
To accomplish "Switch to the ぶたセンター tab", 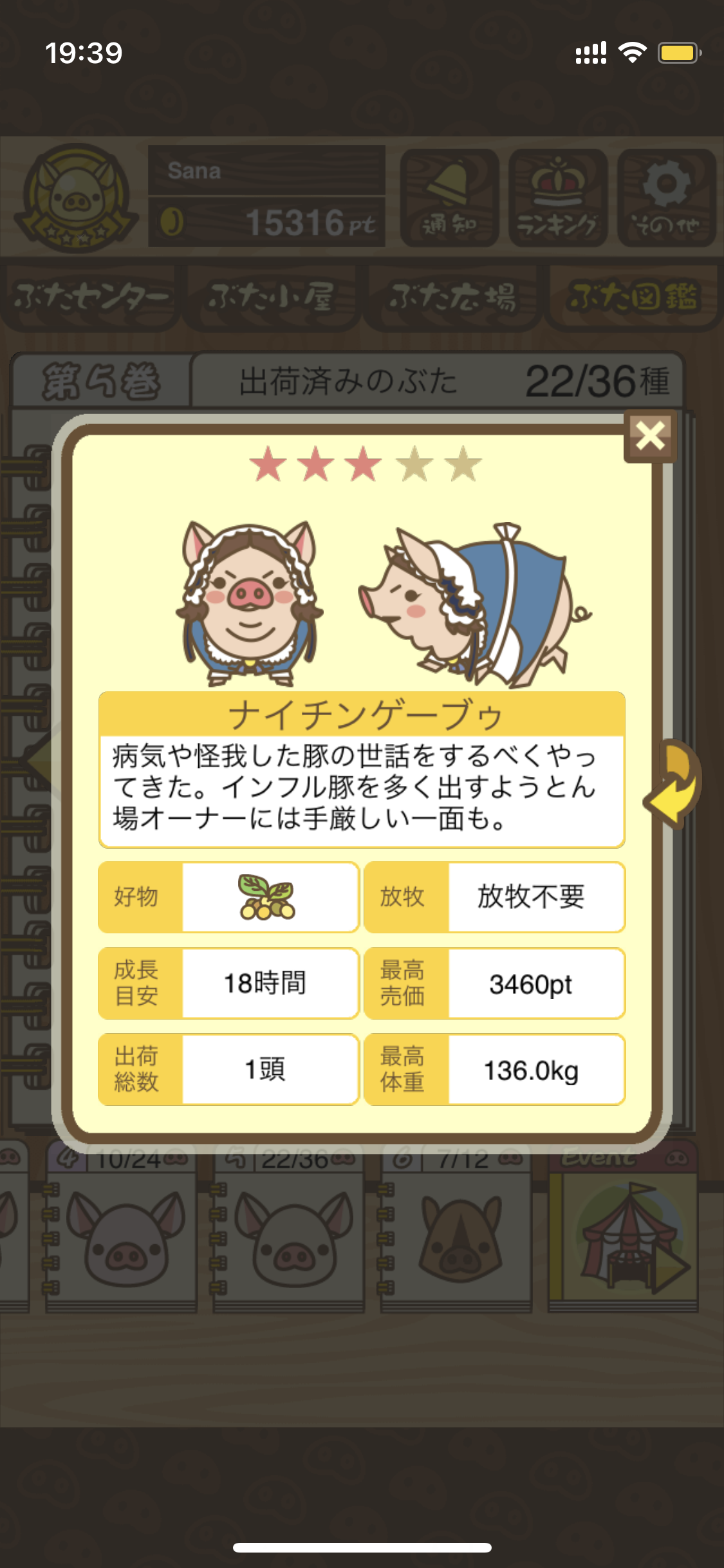I will pos(91,297).
